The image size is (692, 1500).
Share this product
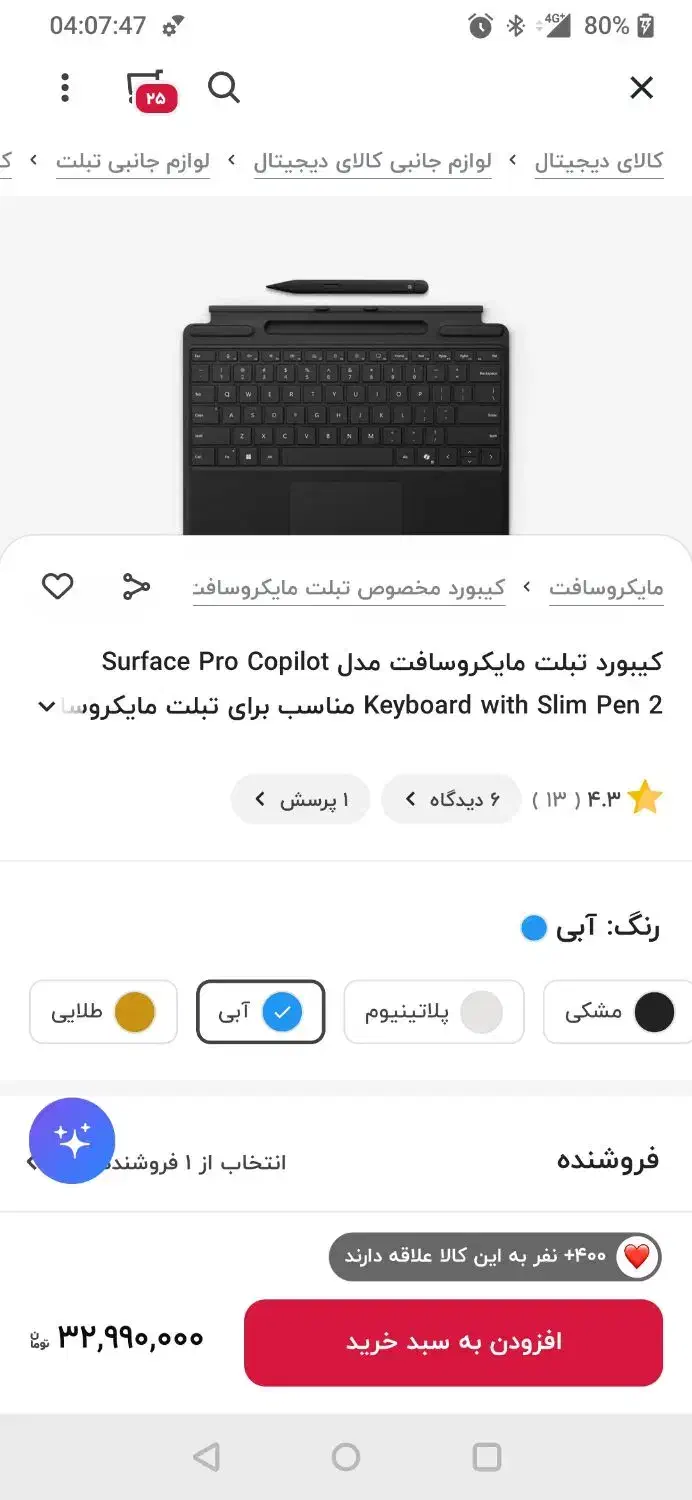(x=136, y=587)
